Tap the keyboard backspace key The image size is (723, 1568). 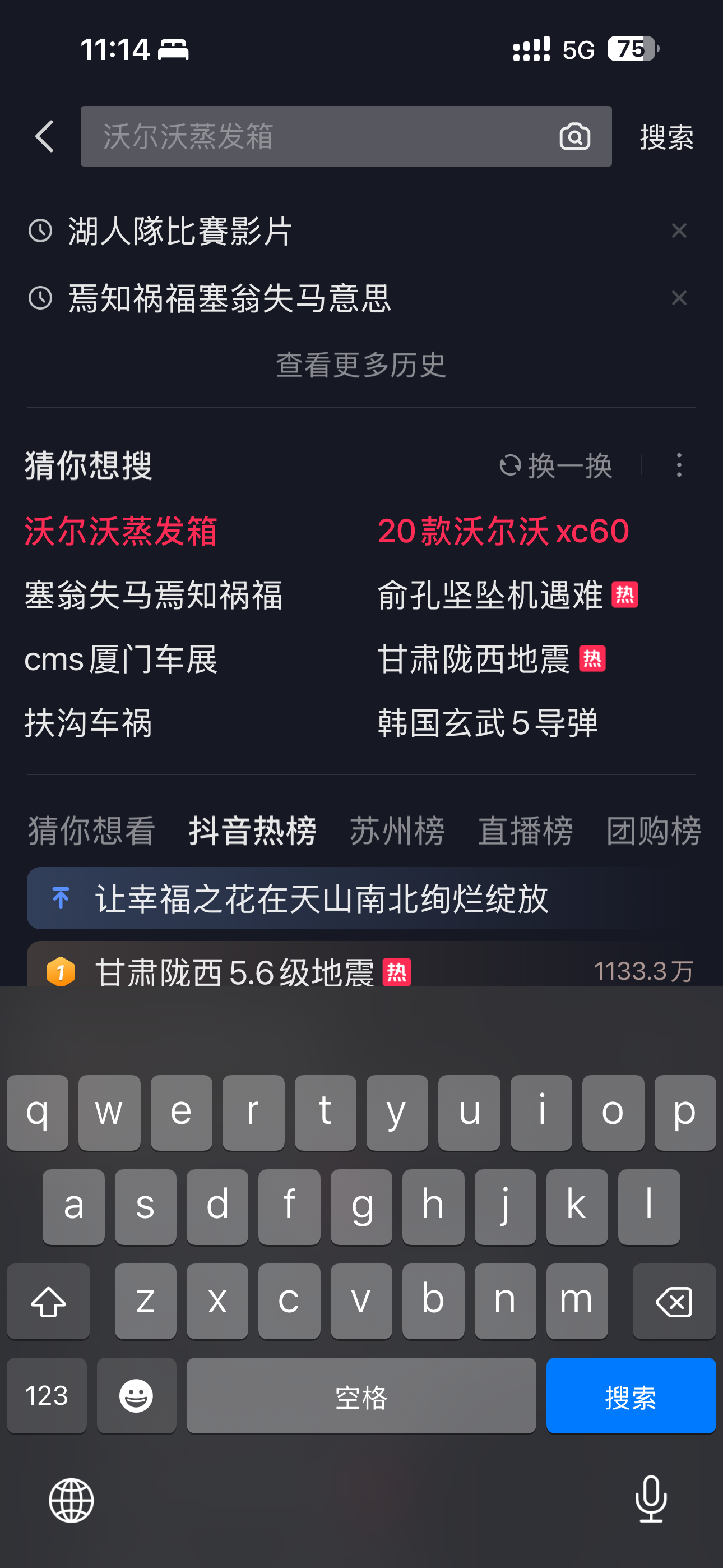point(674,1302)
